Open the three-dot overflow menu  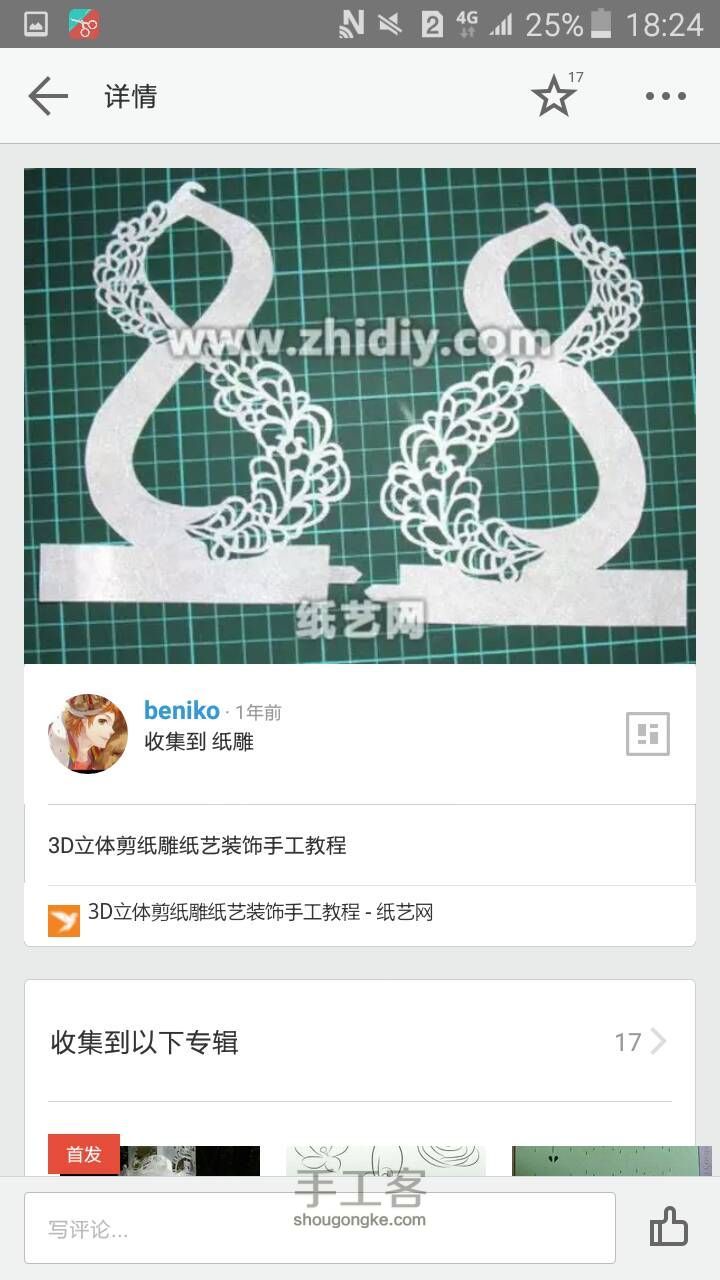click(x=665, y=97)
